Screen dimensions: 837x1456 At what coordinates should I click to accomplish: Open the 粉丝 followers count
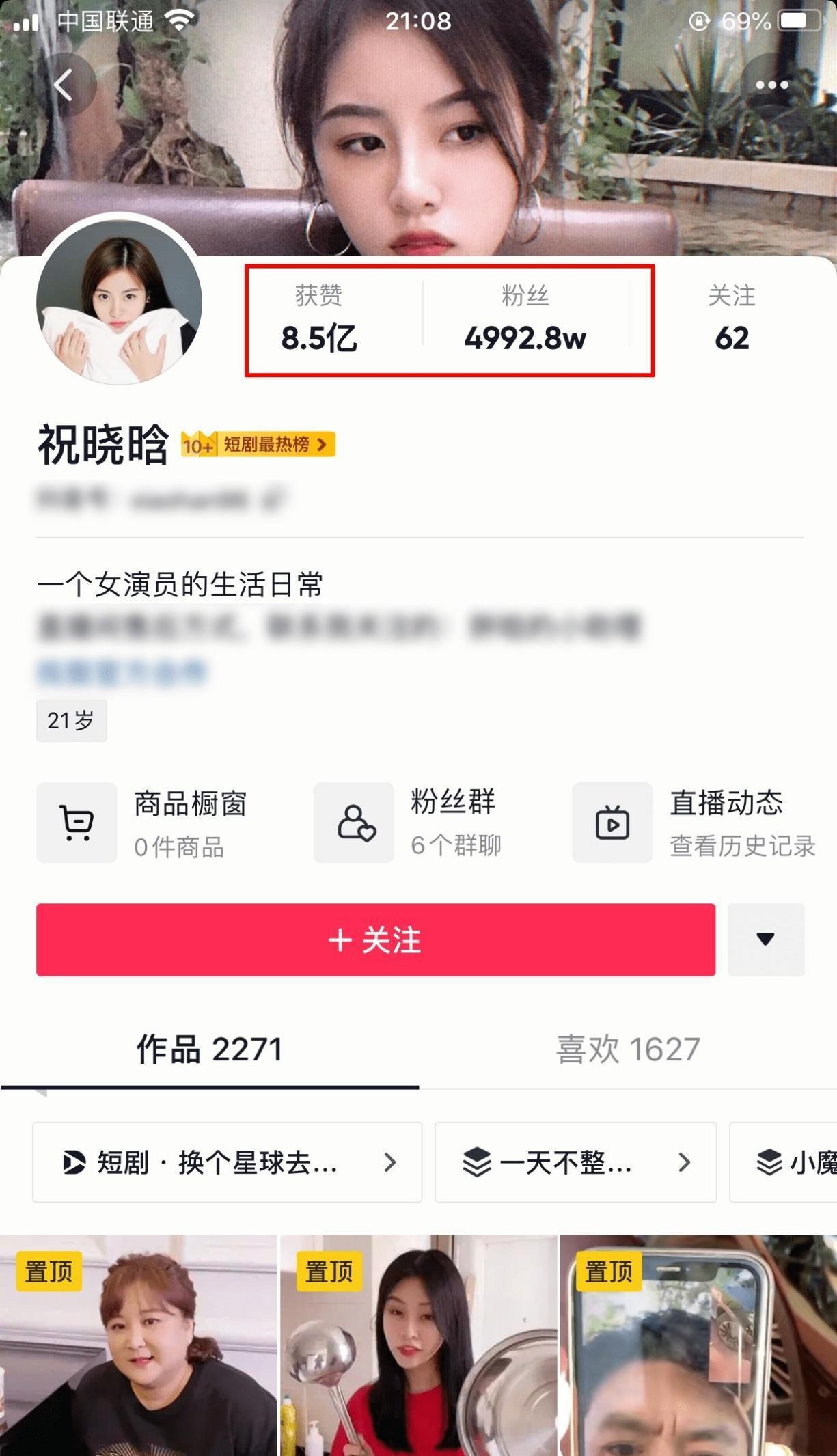525,320
